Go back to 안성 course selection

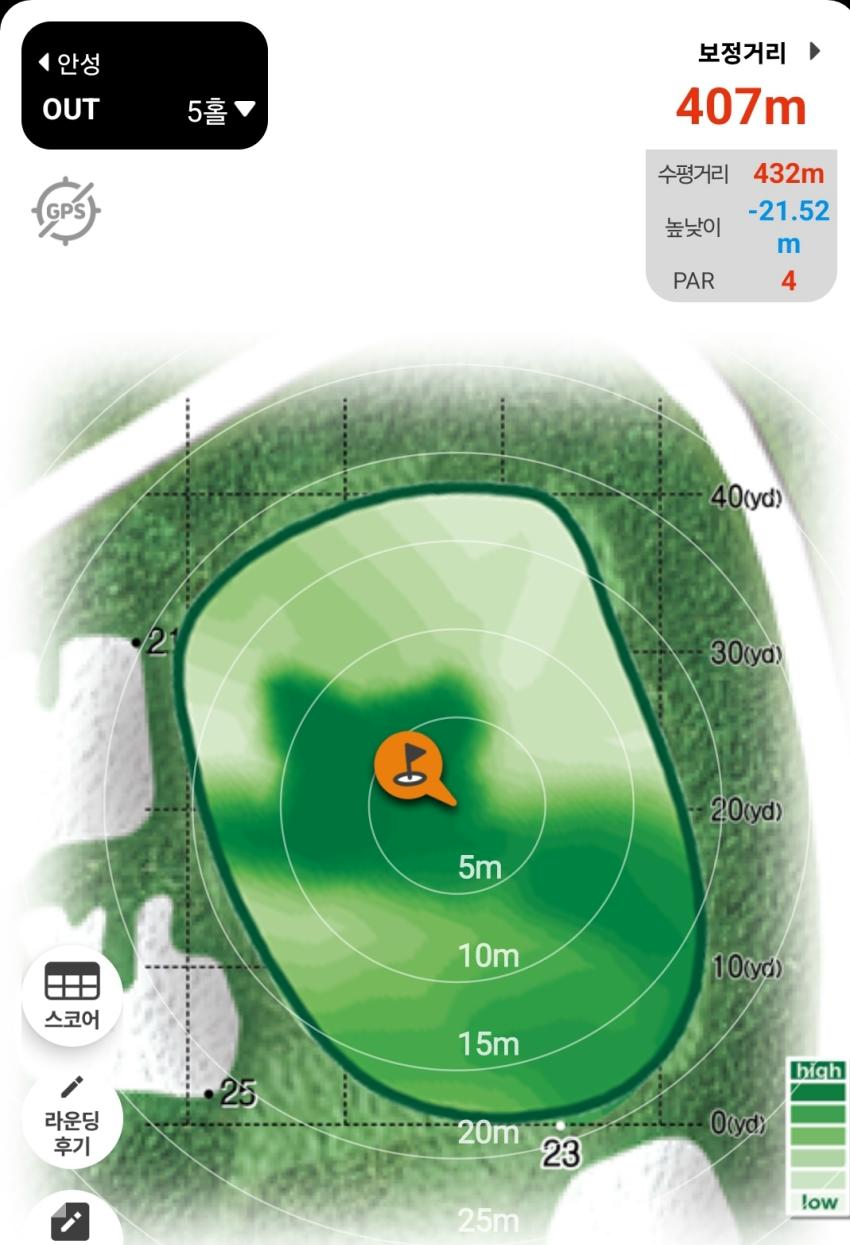(68, 64)
